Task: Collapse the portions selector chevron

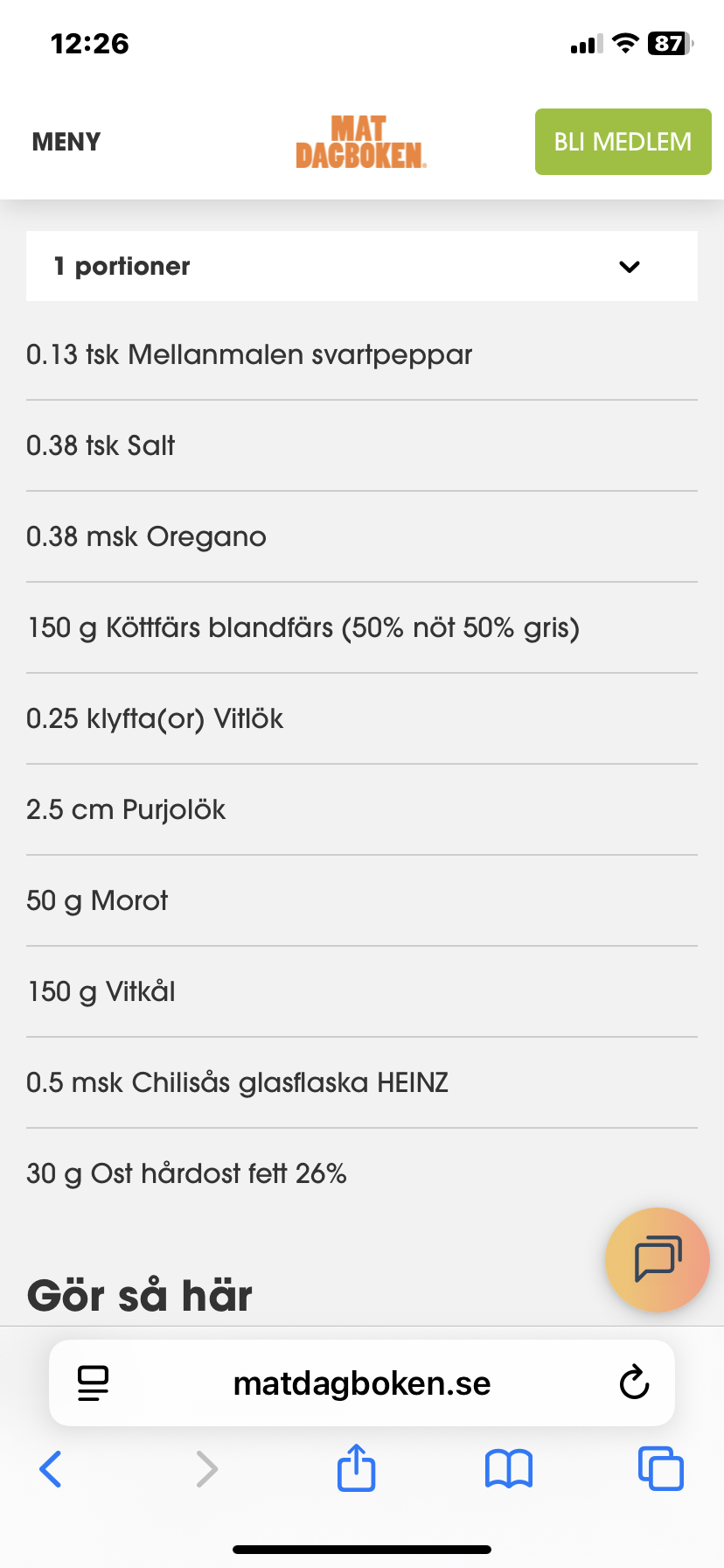Action: tap(629, 267)
